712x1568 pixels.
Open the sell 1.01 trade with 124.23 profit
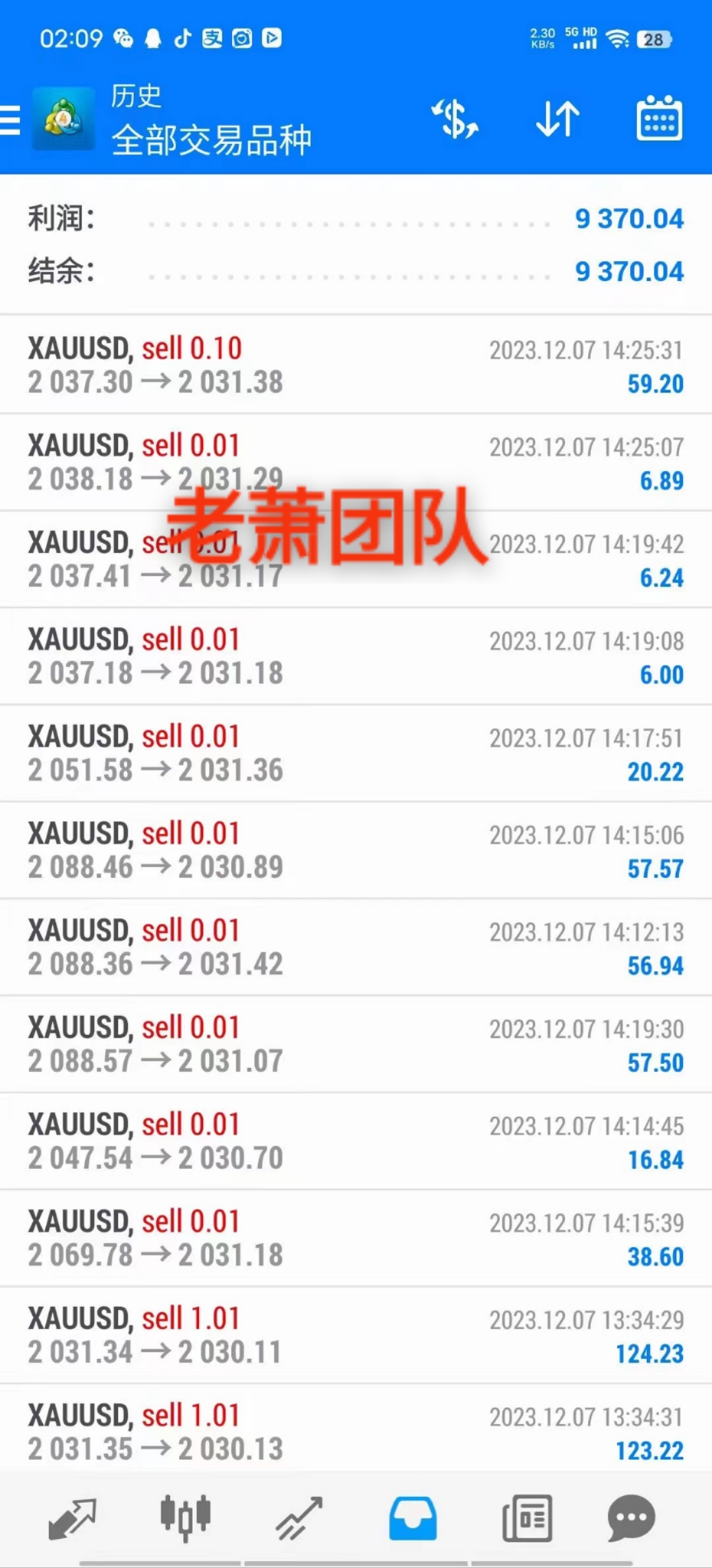click(356, 1335)
